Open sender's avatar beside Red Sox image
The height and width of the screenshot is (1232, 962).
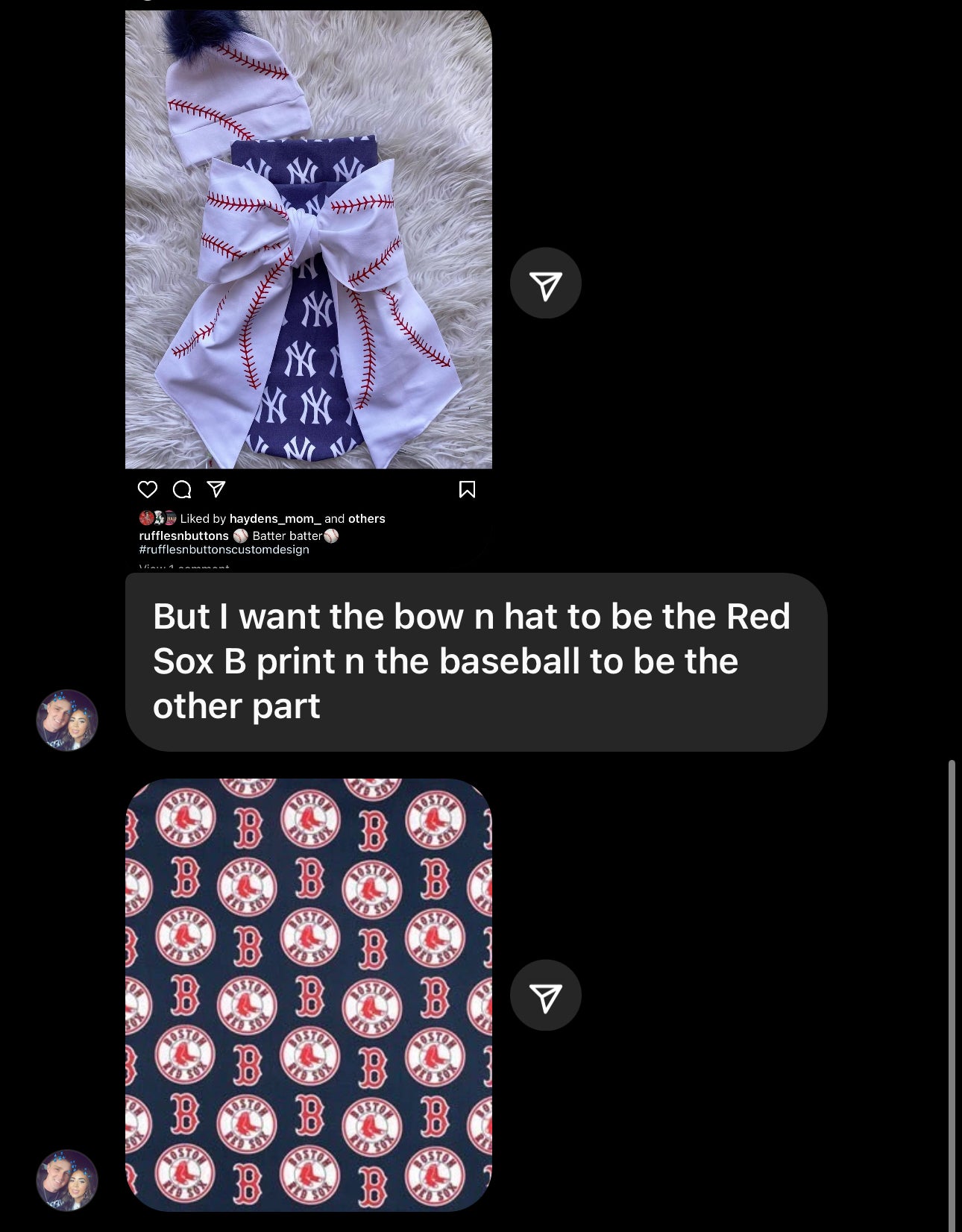click(x=67, y=1180)
